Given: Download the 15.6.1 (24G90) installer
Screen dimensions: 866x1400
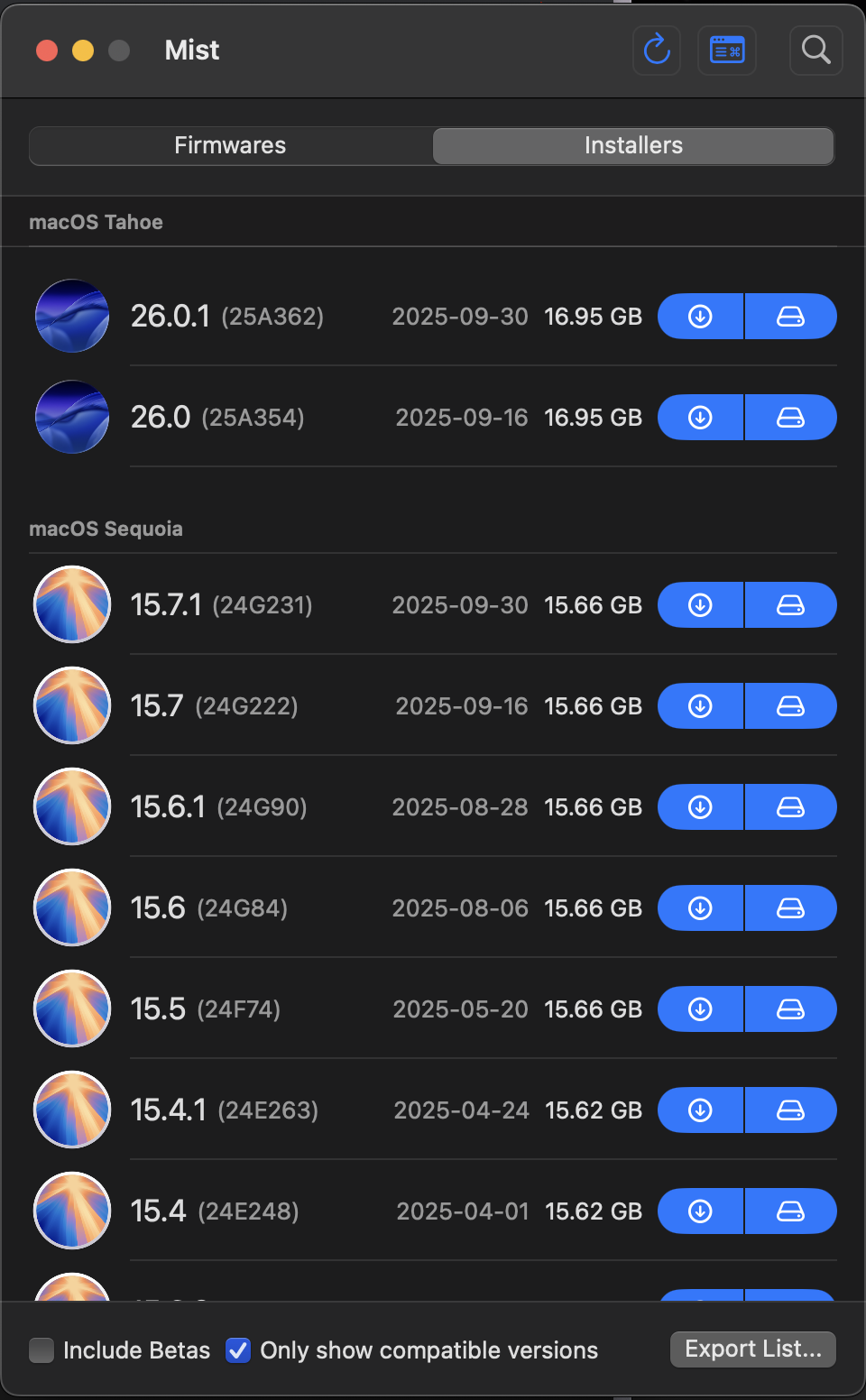Looking at the screenshot, I should click(700, 807).
